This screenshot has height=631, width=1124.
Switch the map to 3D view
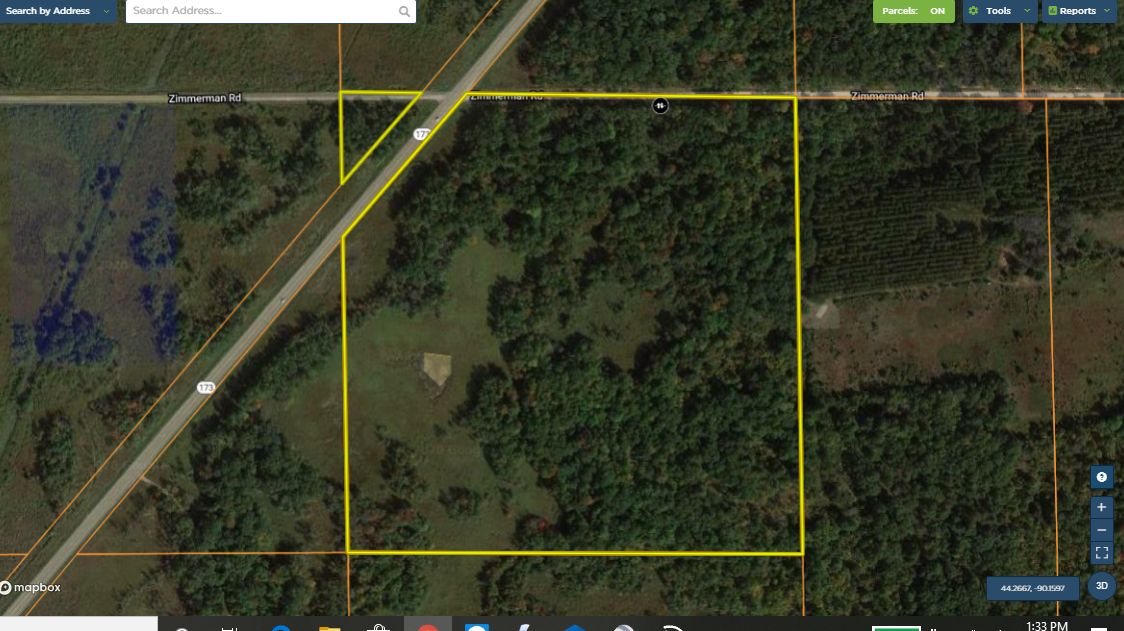1101,586
